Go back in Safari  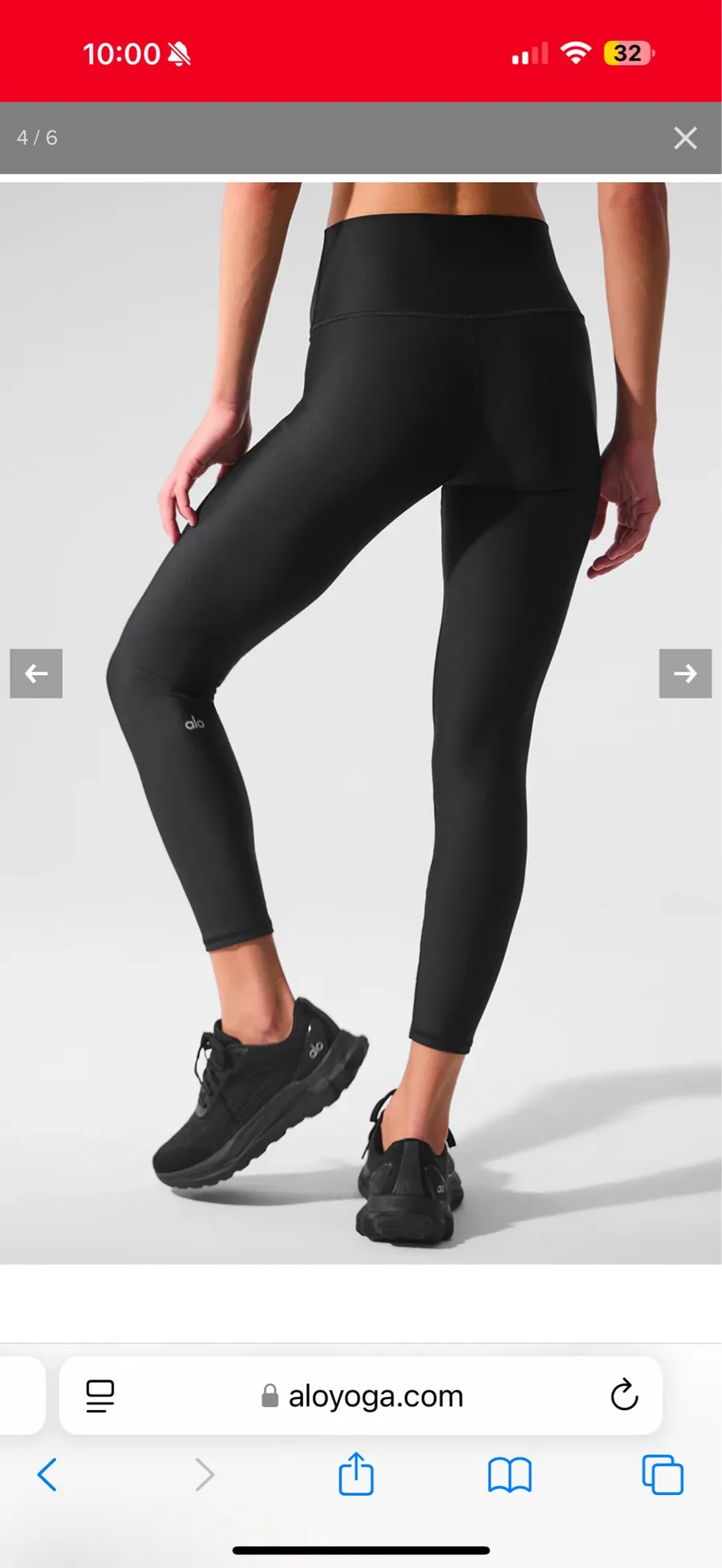(x=47, y=1474)
